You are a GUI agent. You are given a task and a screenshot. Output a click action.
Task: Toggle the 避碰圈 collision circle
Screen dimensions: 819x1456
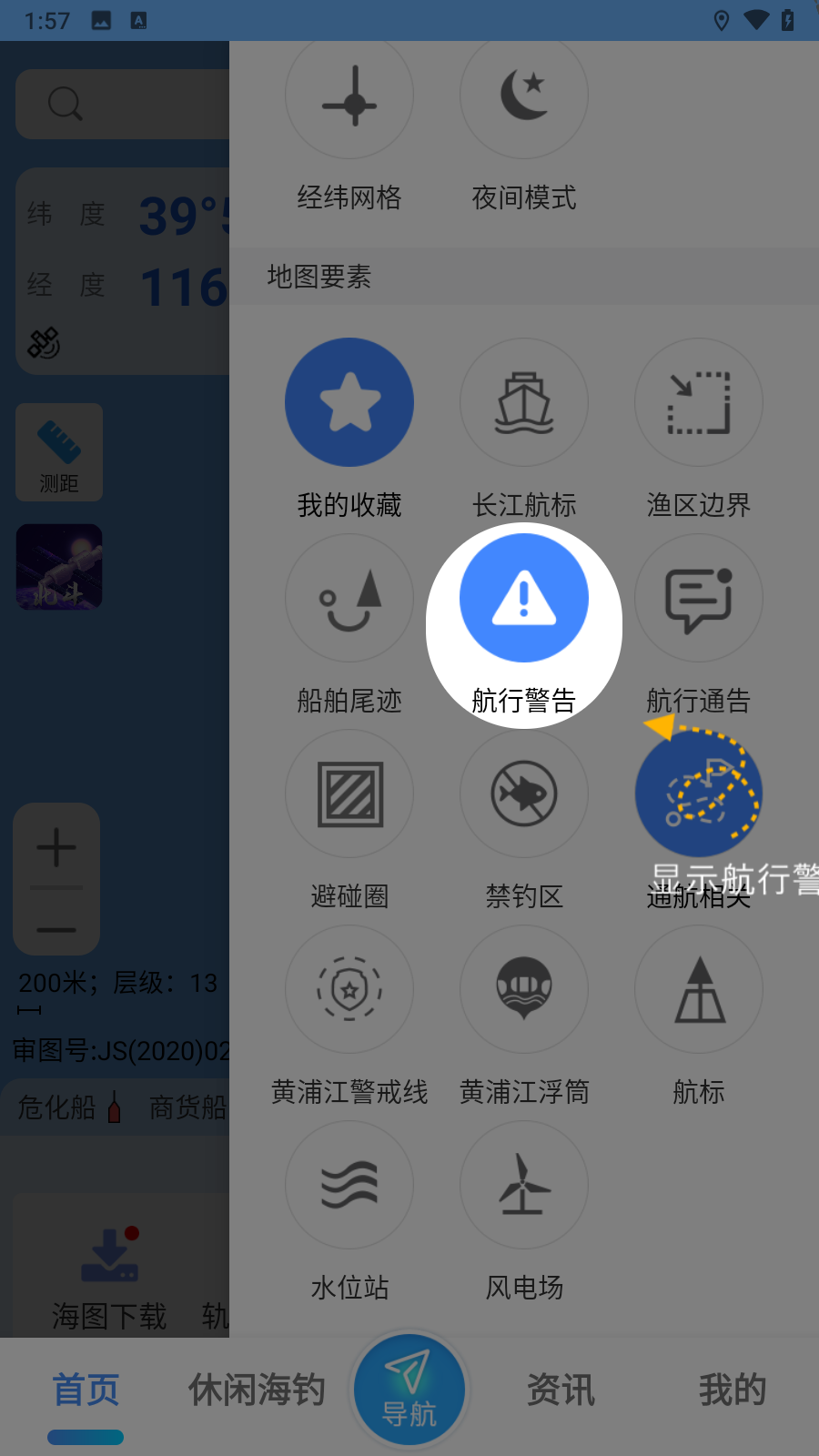[x=349, y=794]
